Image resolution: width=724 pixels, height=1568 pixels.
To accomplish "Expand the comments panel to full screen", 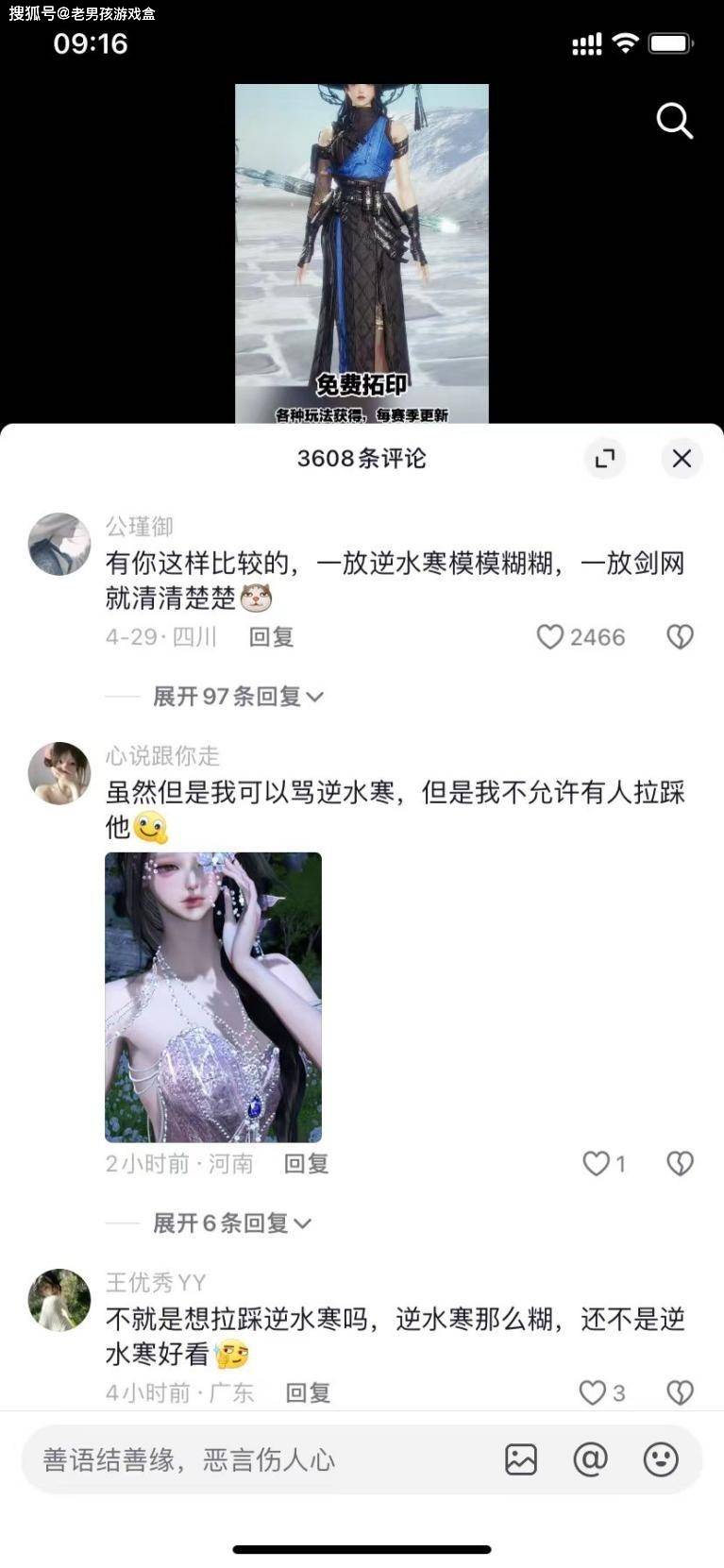I will 604,458.
